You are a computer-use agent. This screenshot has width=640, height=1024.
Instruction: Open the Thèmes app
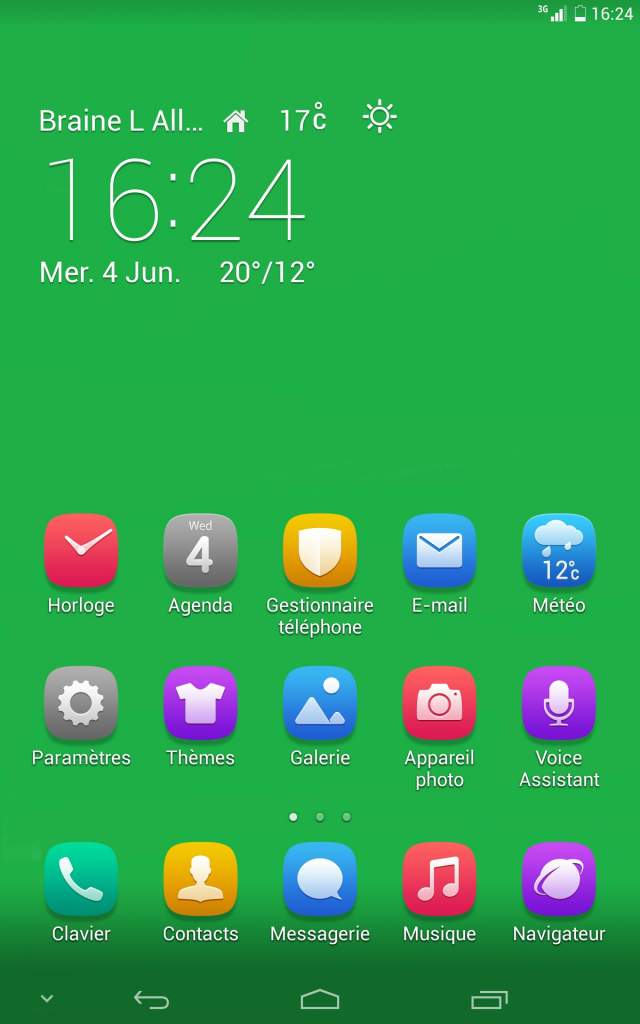pos(200,703)
